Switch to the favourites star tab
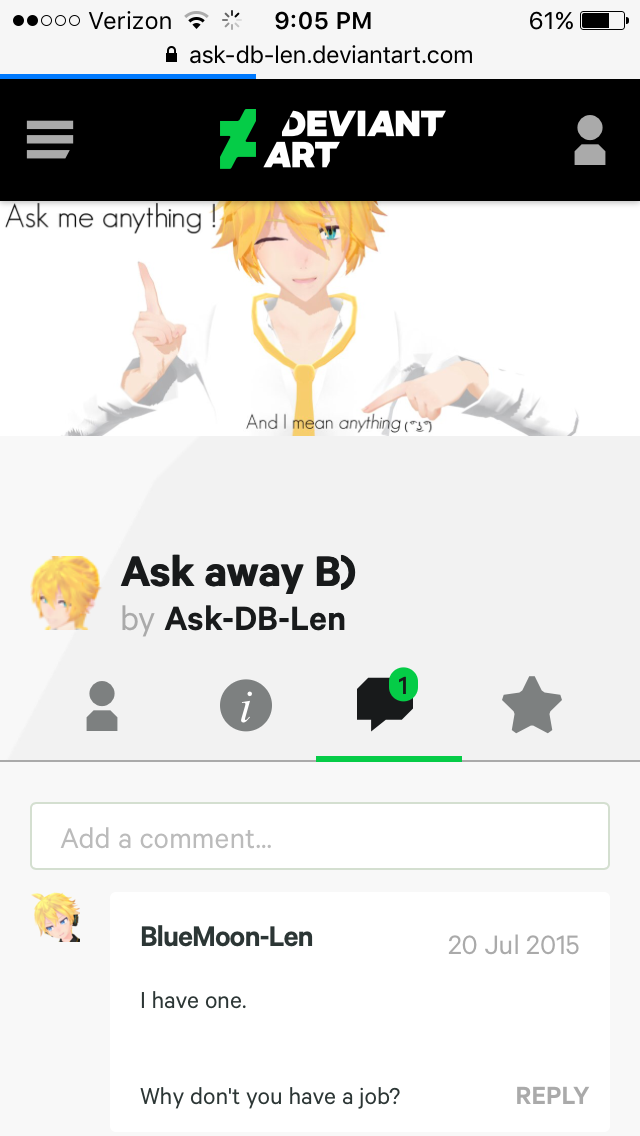This screenshot has height=1136, width=640. click(531, 707)
